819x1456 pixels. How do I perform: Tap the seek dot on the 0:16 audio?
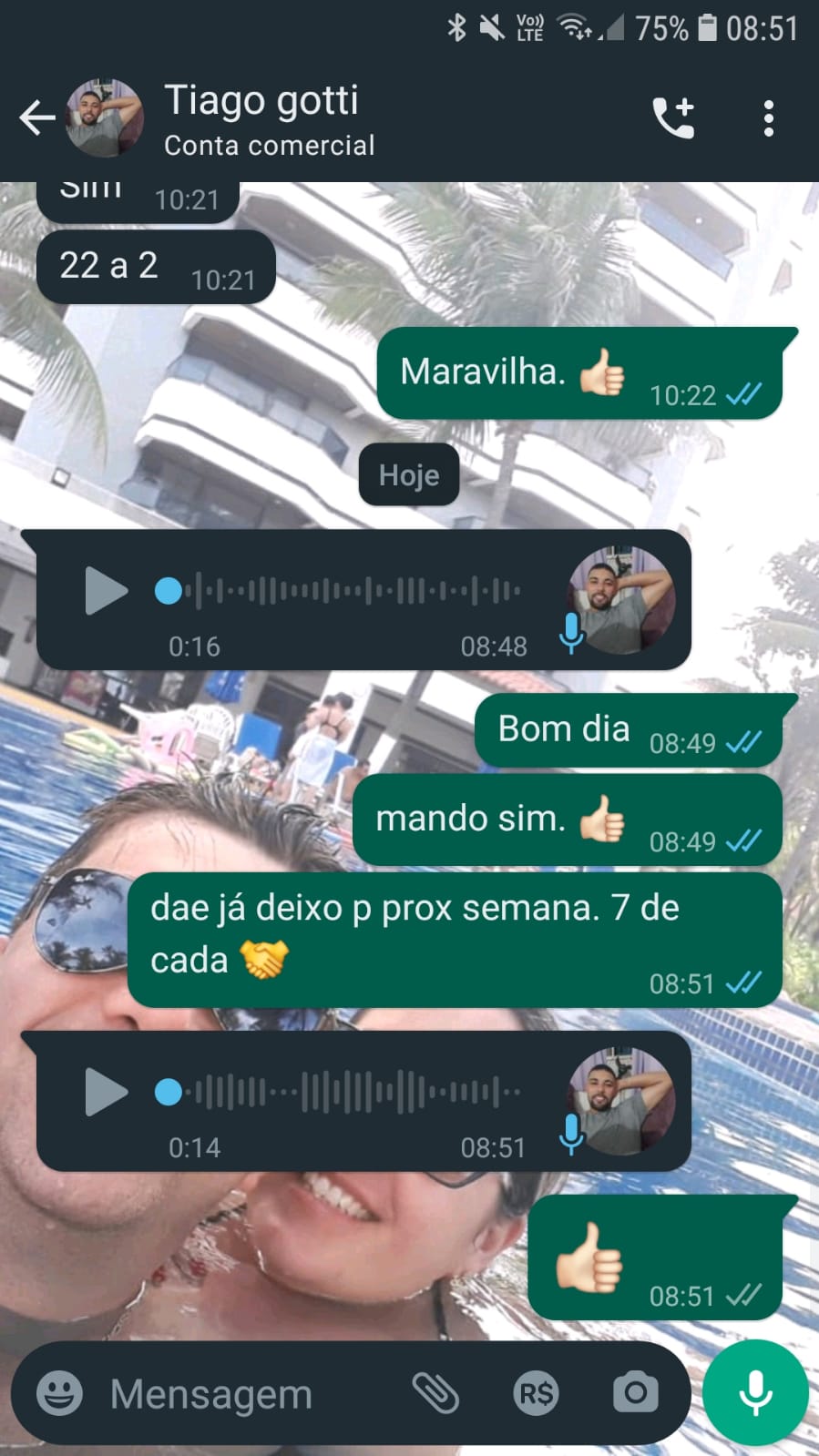point(169,591)
